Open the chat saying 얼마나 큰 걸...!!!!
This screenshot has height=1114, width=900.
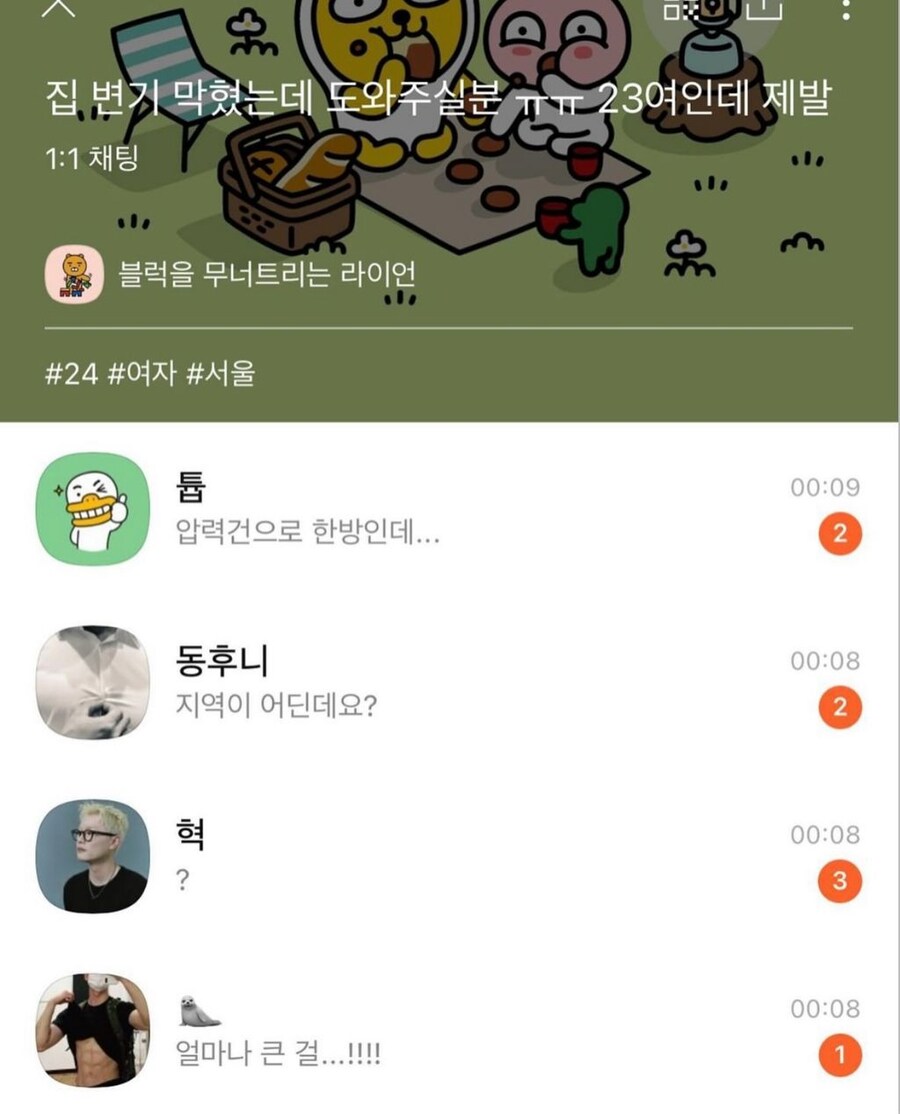(450, 1031)
